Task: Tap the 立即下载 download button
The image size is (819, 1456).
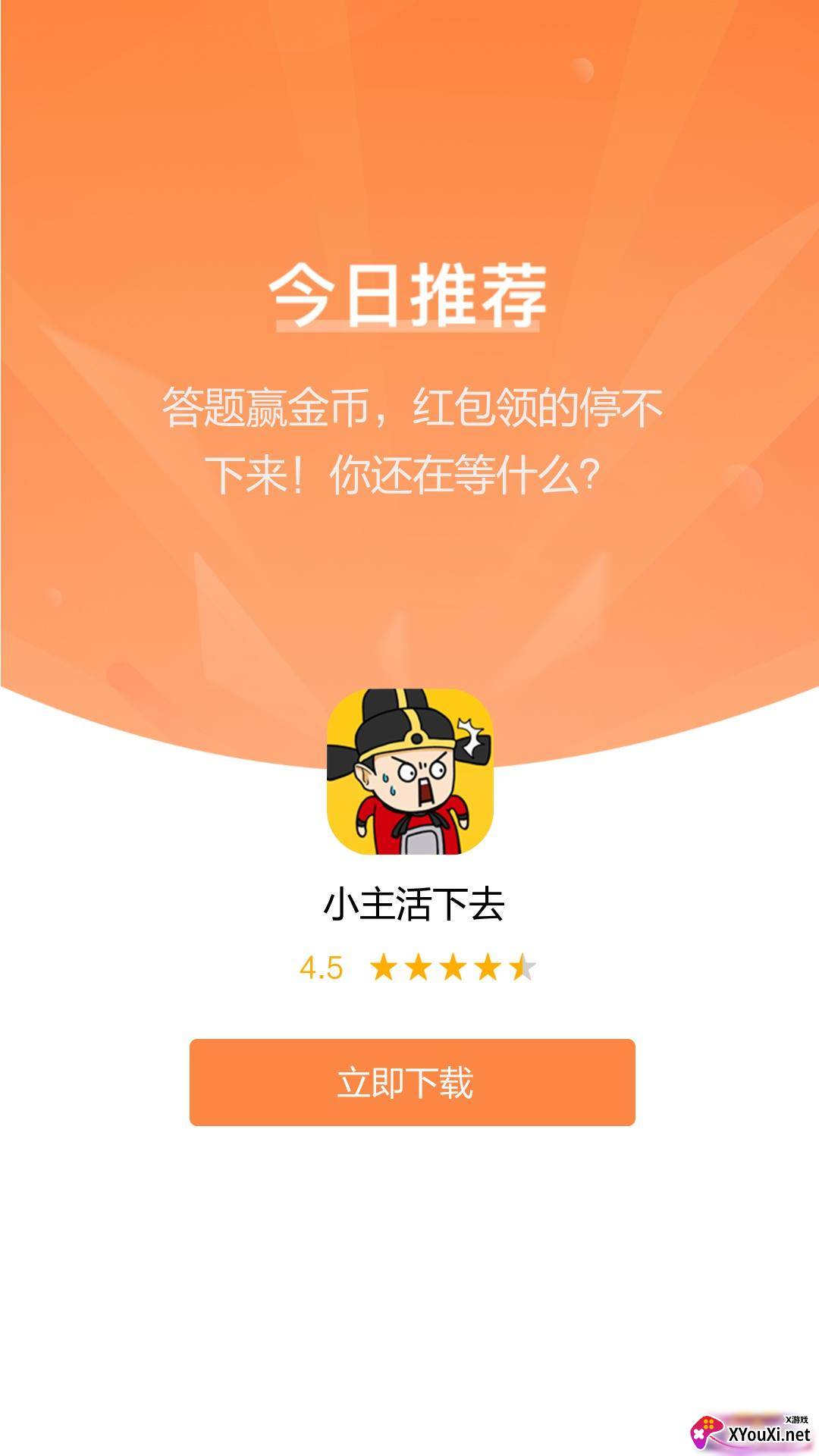Action: (412, 1082)
